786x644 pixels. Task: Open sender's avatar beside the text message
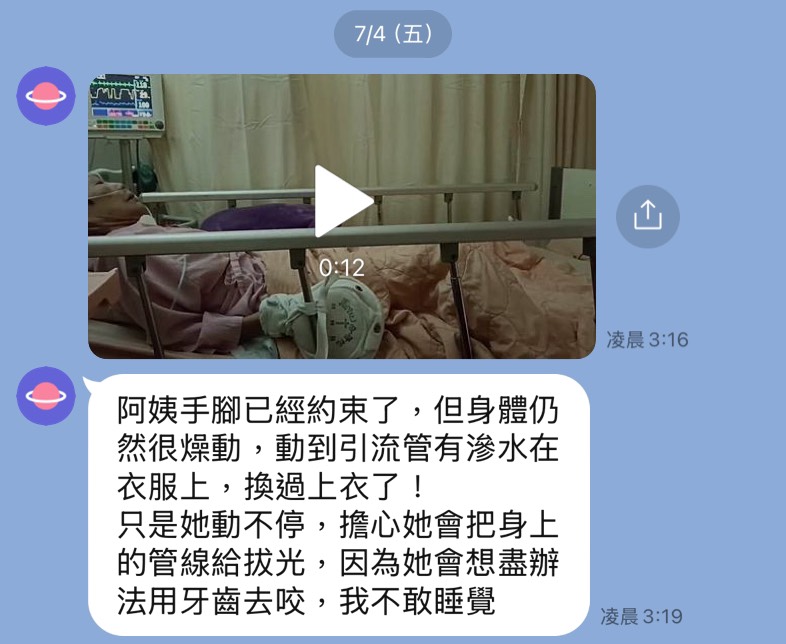coord(46,396)
